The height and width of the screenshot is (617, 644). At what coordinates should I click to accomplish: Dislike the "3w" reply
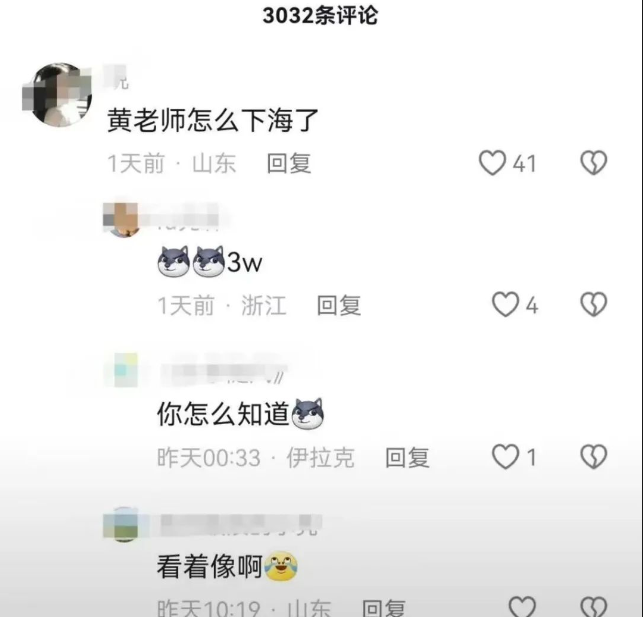click(x=594, y=305)
